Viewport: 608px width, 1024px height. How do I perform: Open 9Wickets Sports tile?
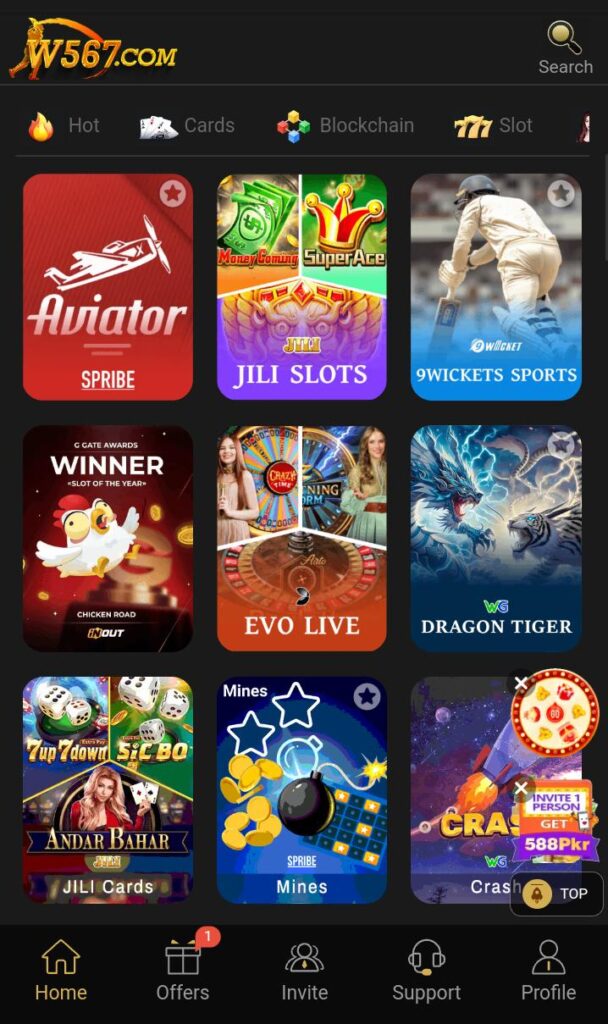pos(496,287)
